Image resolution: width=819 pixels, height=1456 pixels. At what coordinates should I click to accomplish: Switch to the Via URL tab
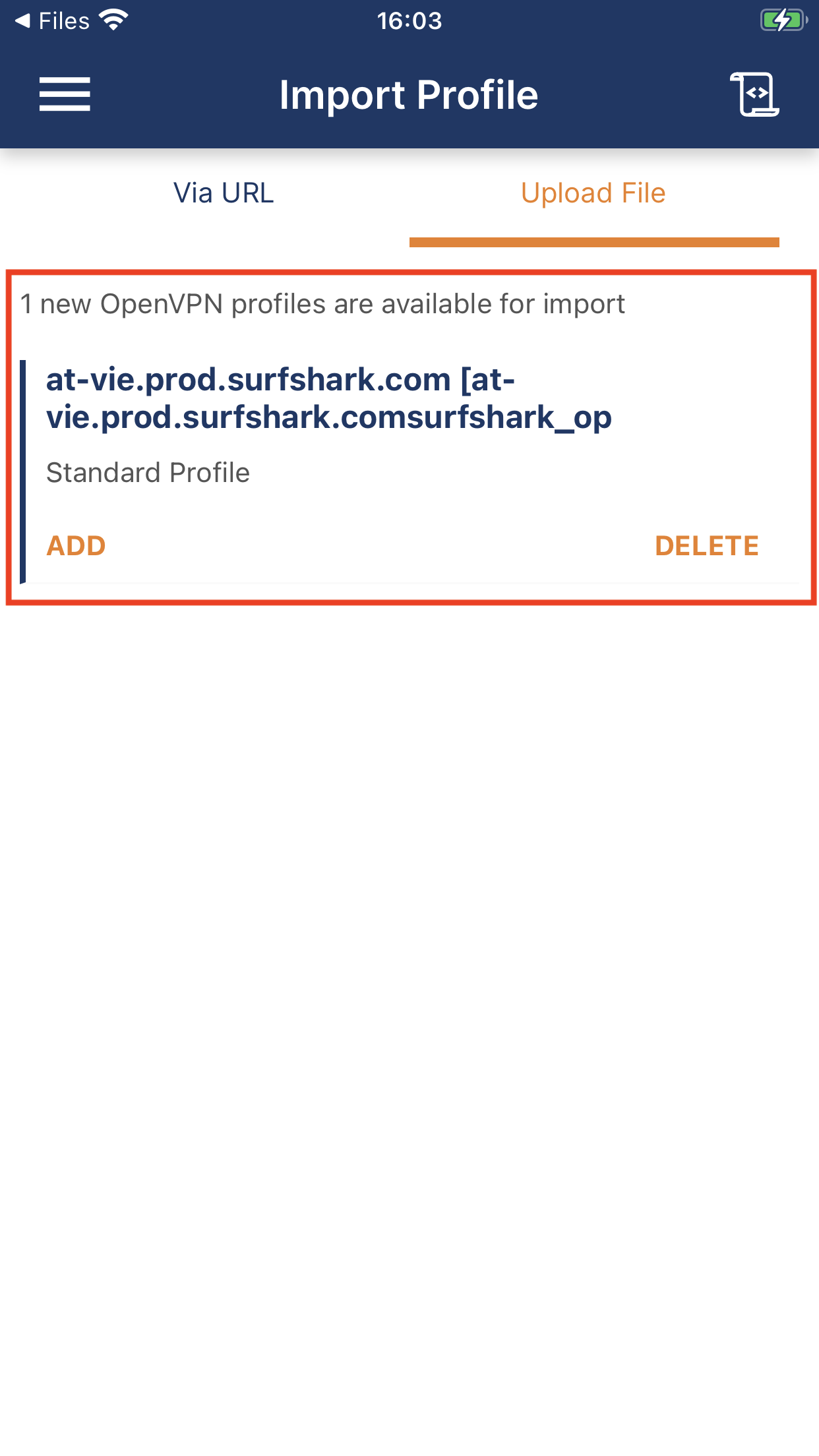pos(224,193)
